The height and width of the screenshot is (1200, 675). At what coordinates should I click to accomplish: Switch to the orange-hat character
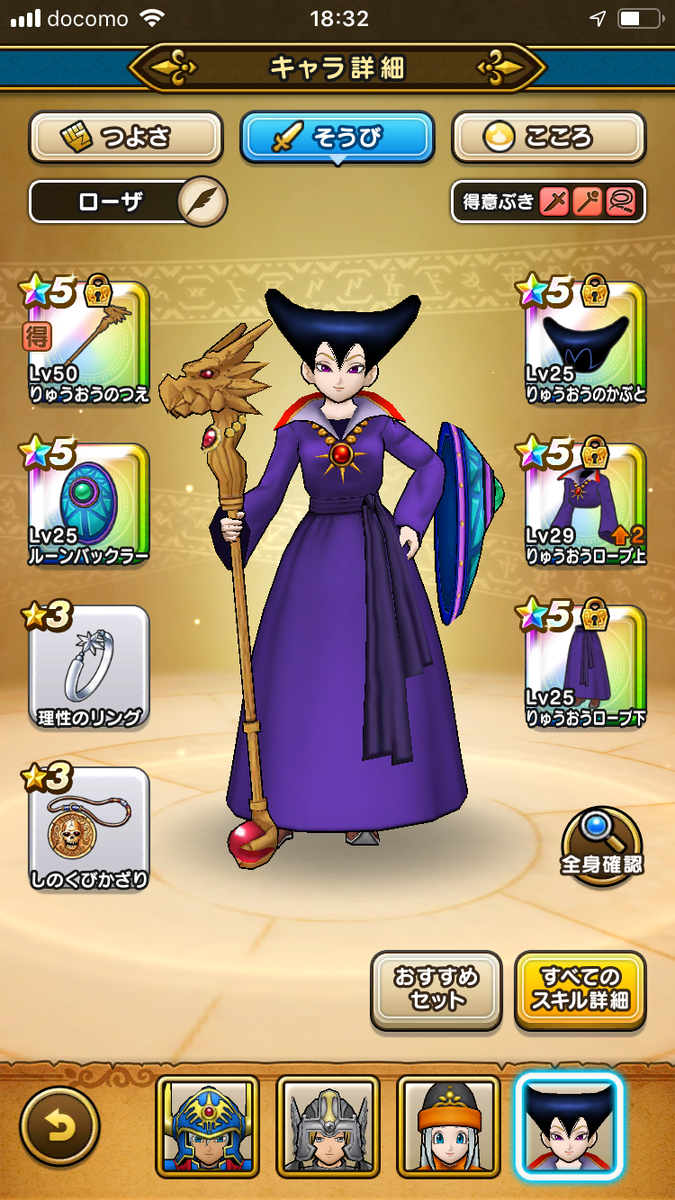pyautogui.click(x=448, y=1125)
